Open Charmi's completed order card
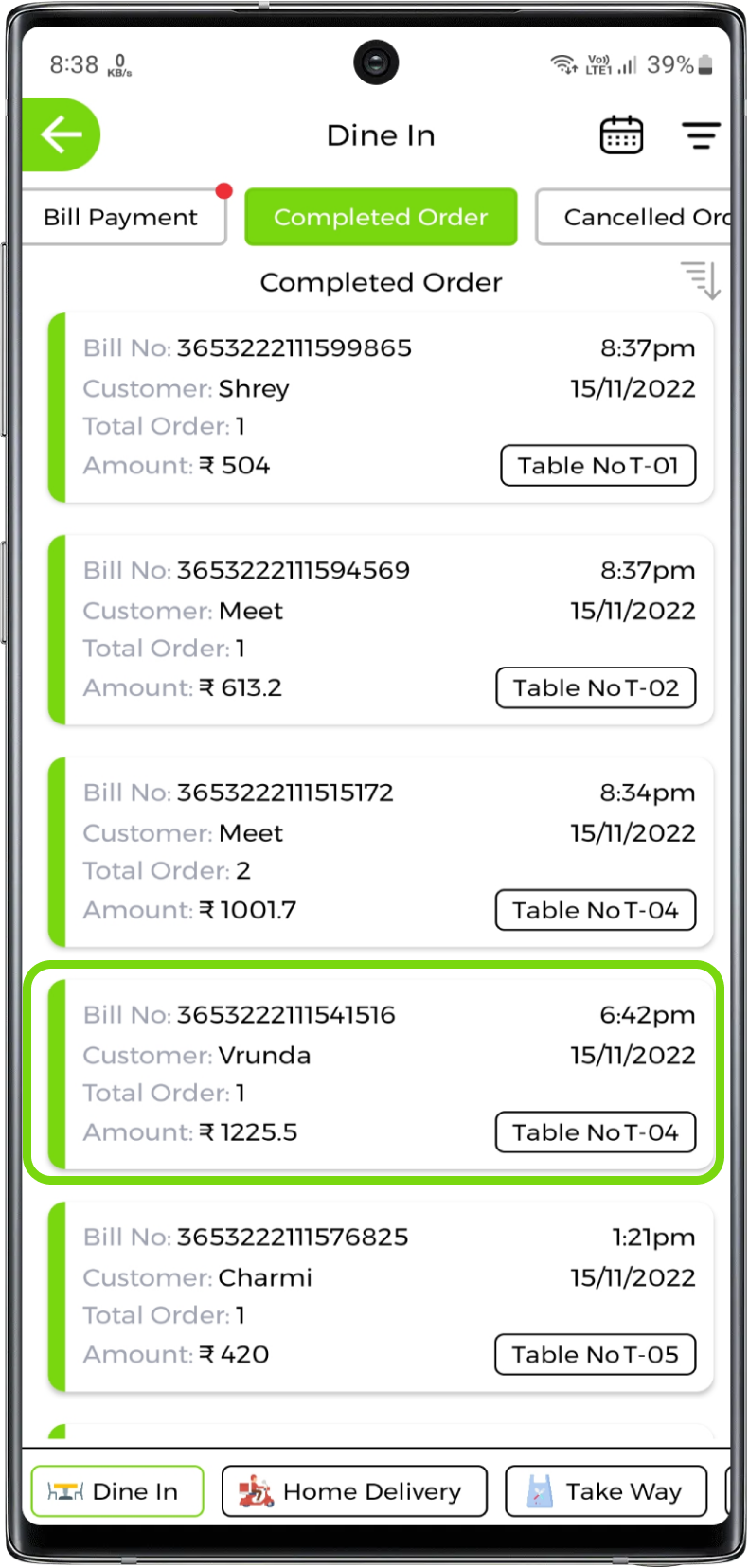Viewport: 749px width, 1568px height. pyautogui.click(x=381, y=1296)
